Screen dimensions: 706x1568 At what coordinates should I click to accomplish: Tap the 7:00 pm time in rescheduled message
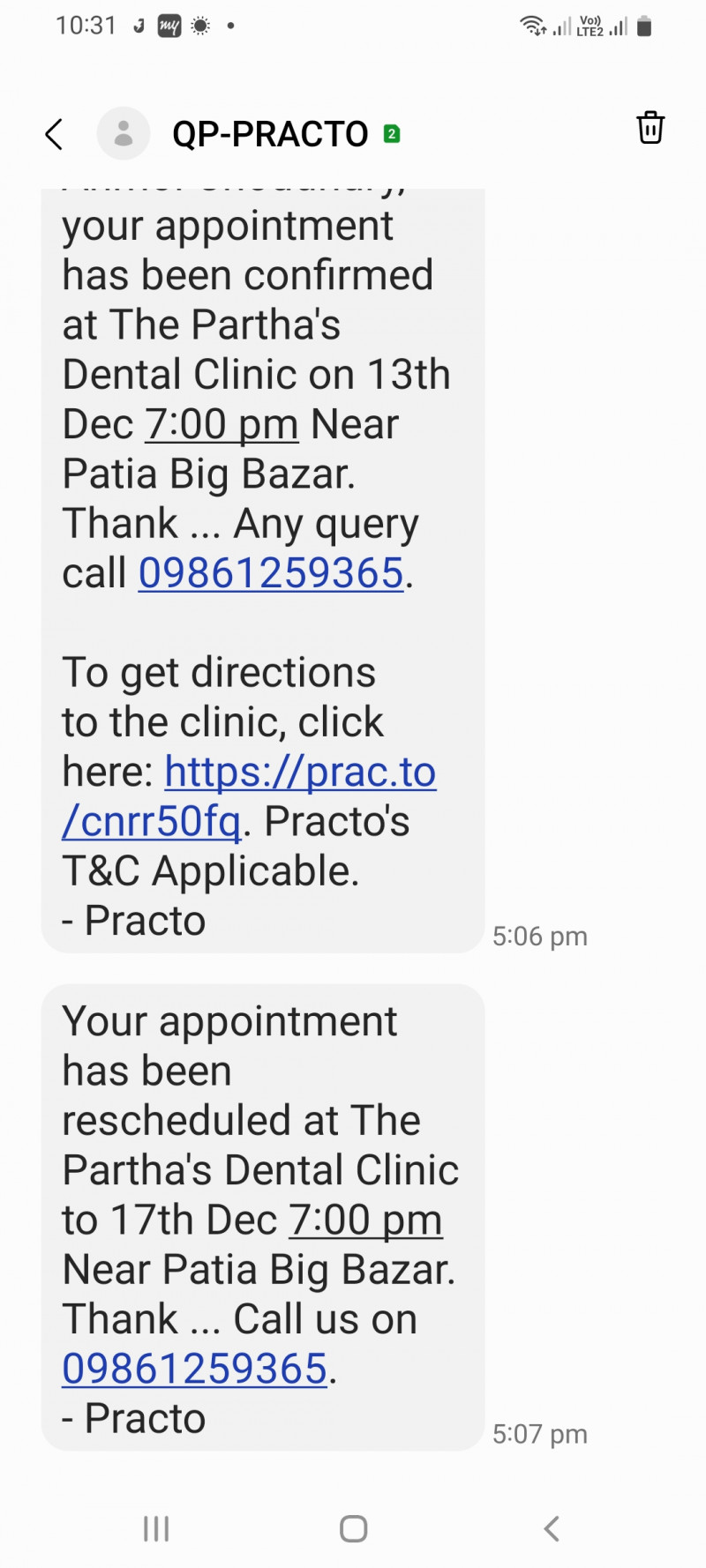point(365,1221)
